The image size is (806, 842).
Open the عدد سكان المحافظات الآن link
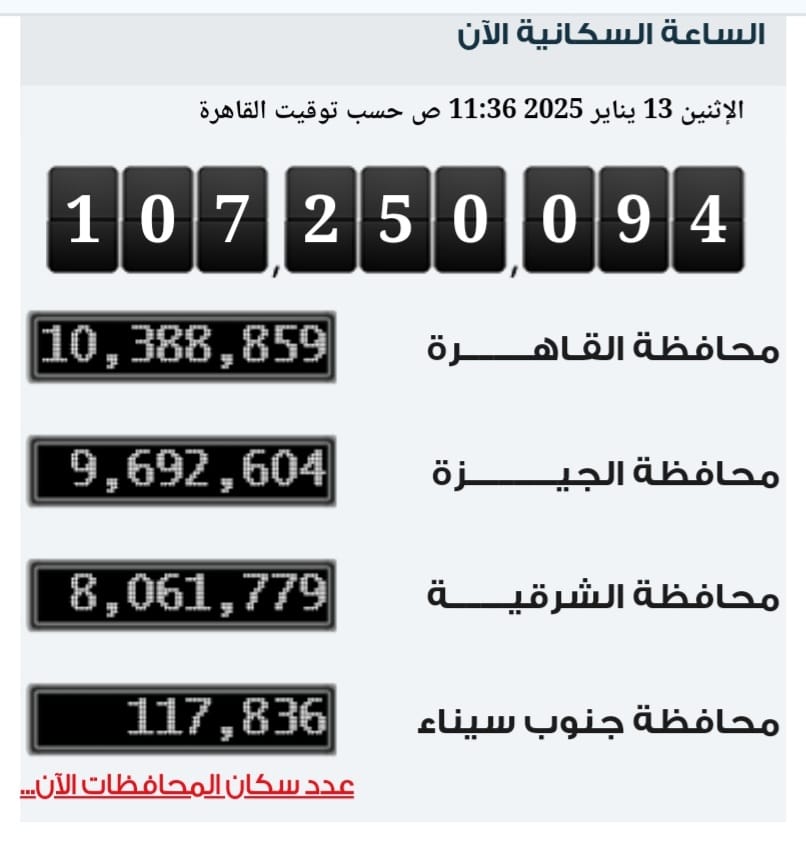click(x=187, y=786)
